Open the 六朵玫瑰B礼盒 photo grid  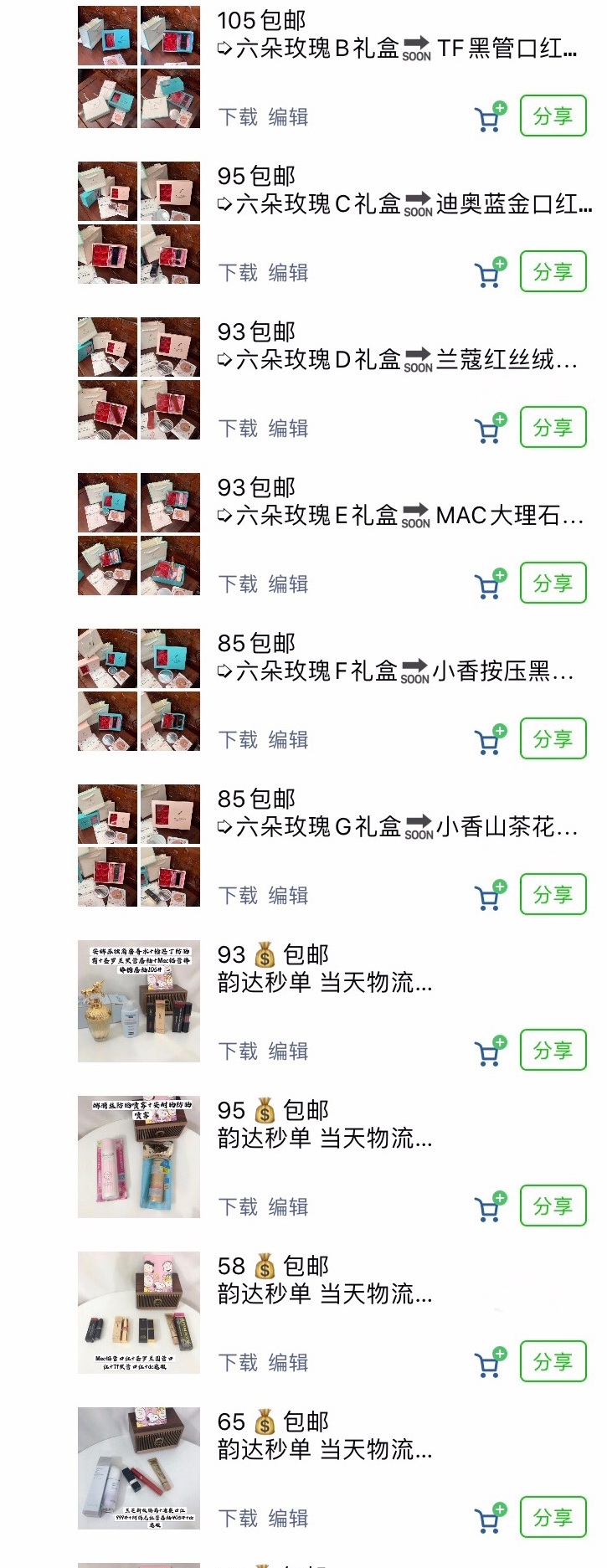(139, 67)
